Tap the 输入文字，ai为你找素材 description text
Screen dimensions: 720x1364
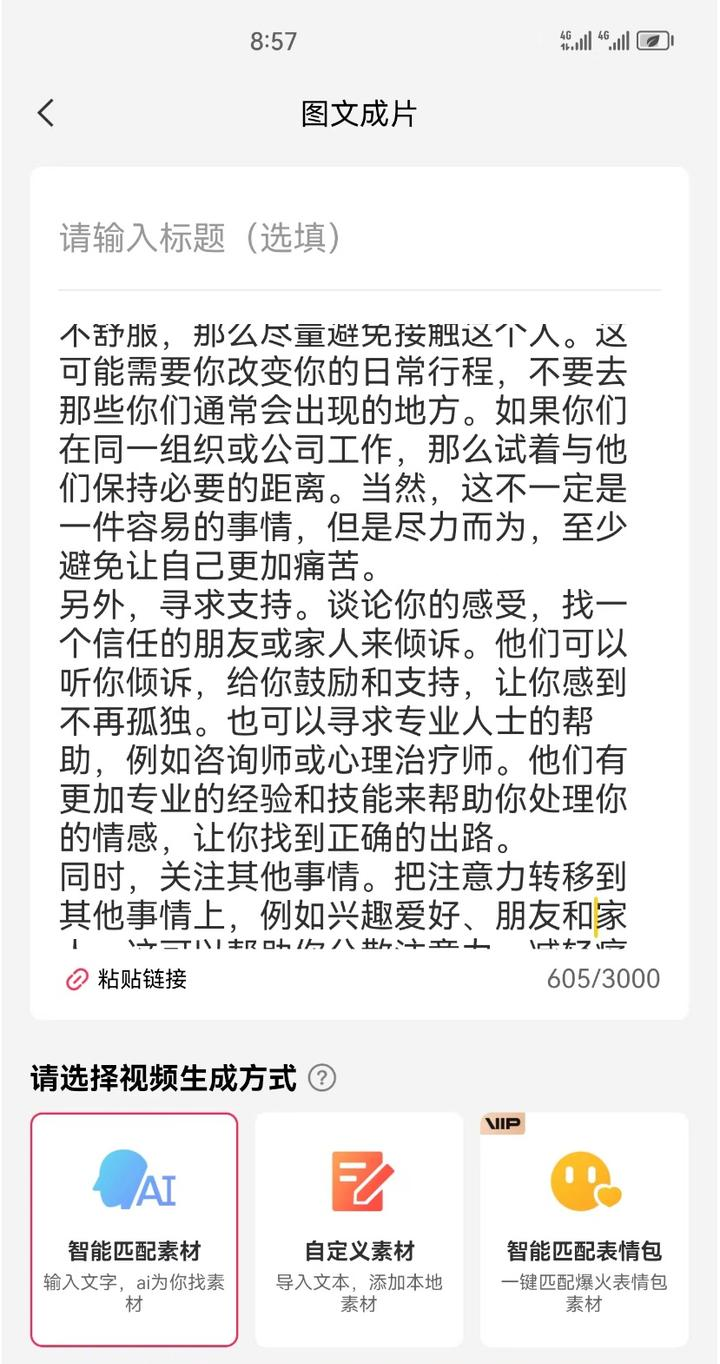(x=135, y=1289)
